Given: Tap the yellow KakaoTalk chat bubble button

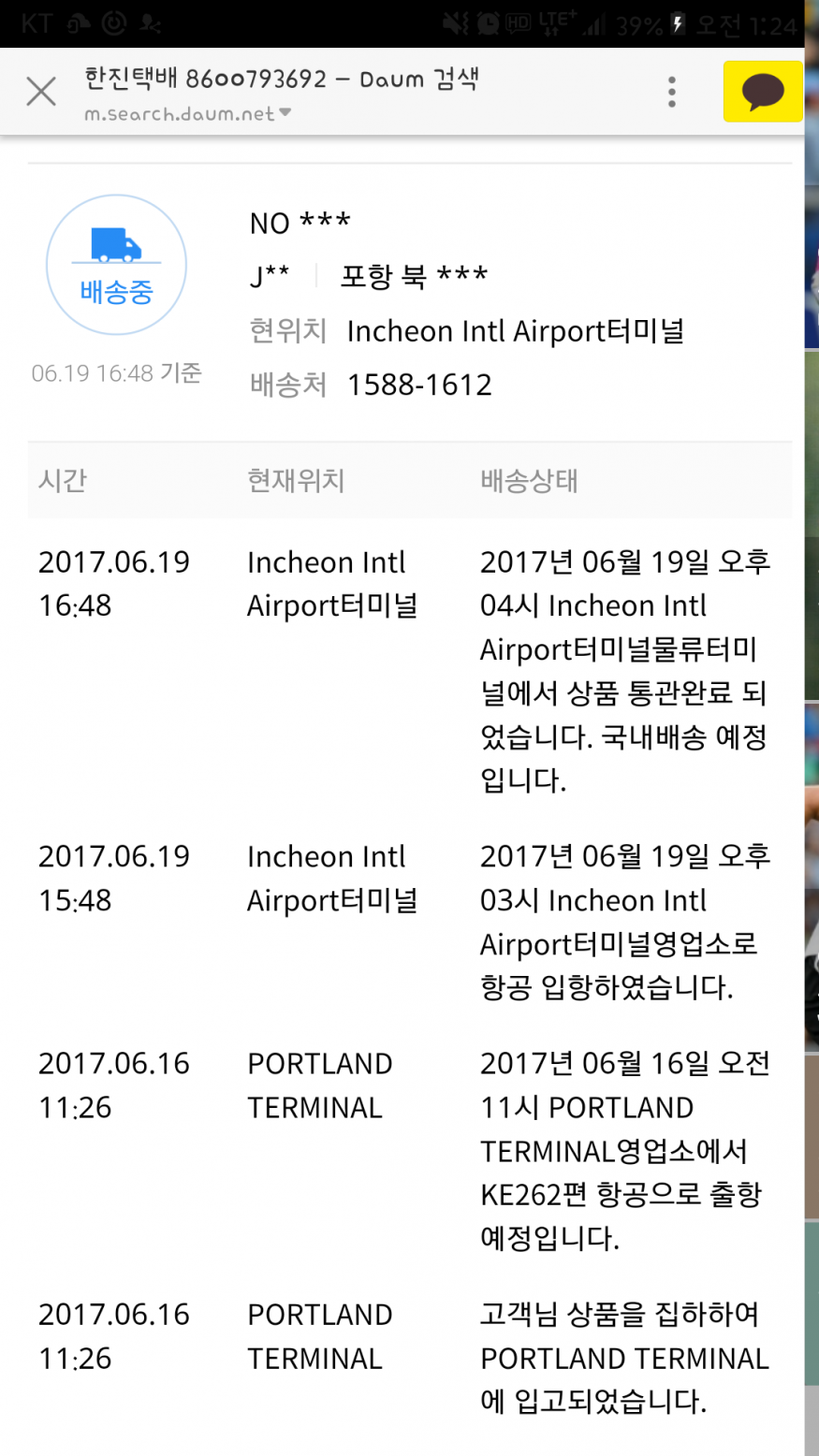Looking at the screenshot, I should pyautogui.click(x=762, y=92).
